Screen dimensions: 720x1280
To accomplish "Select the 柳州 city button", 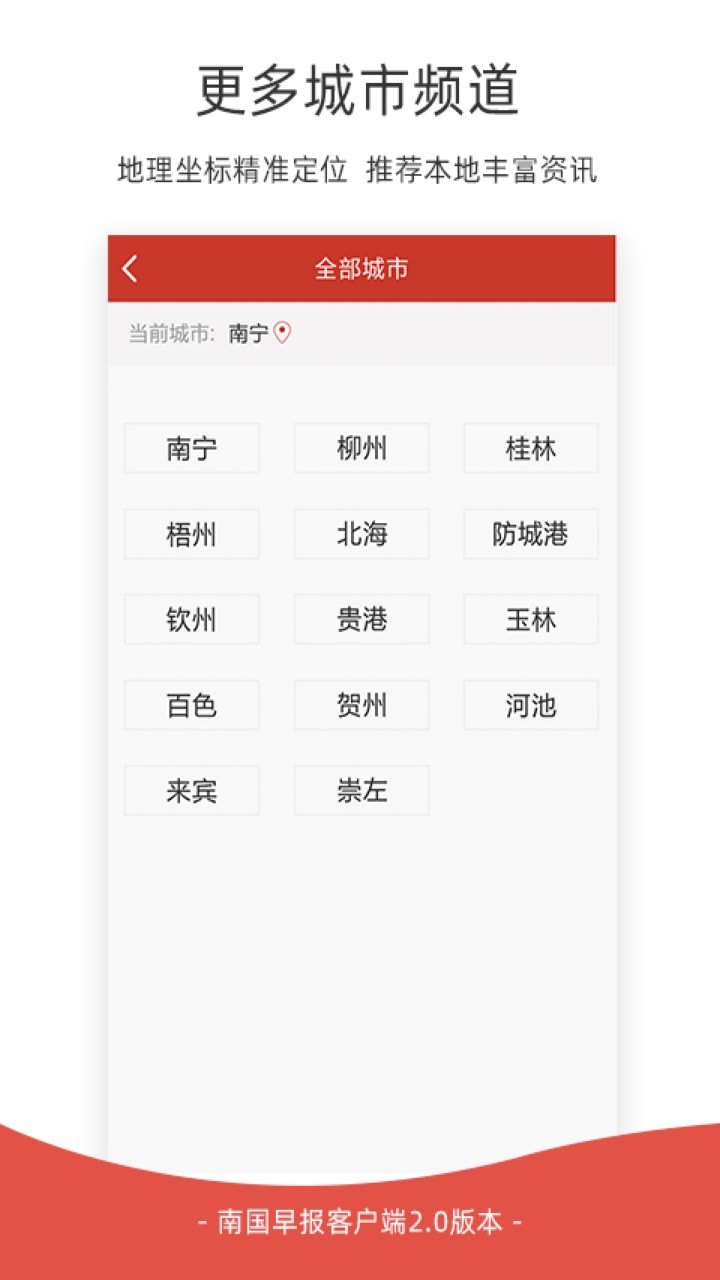I will point(361,447).
